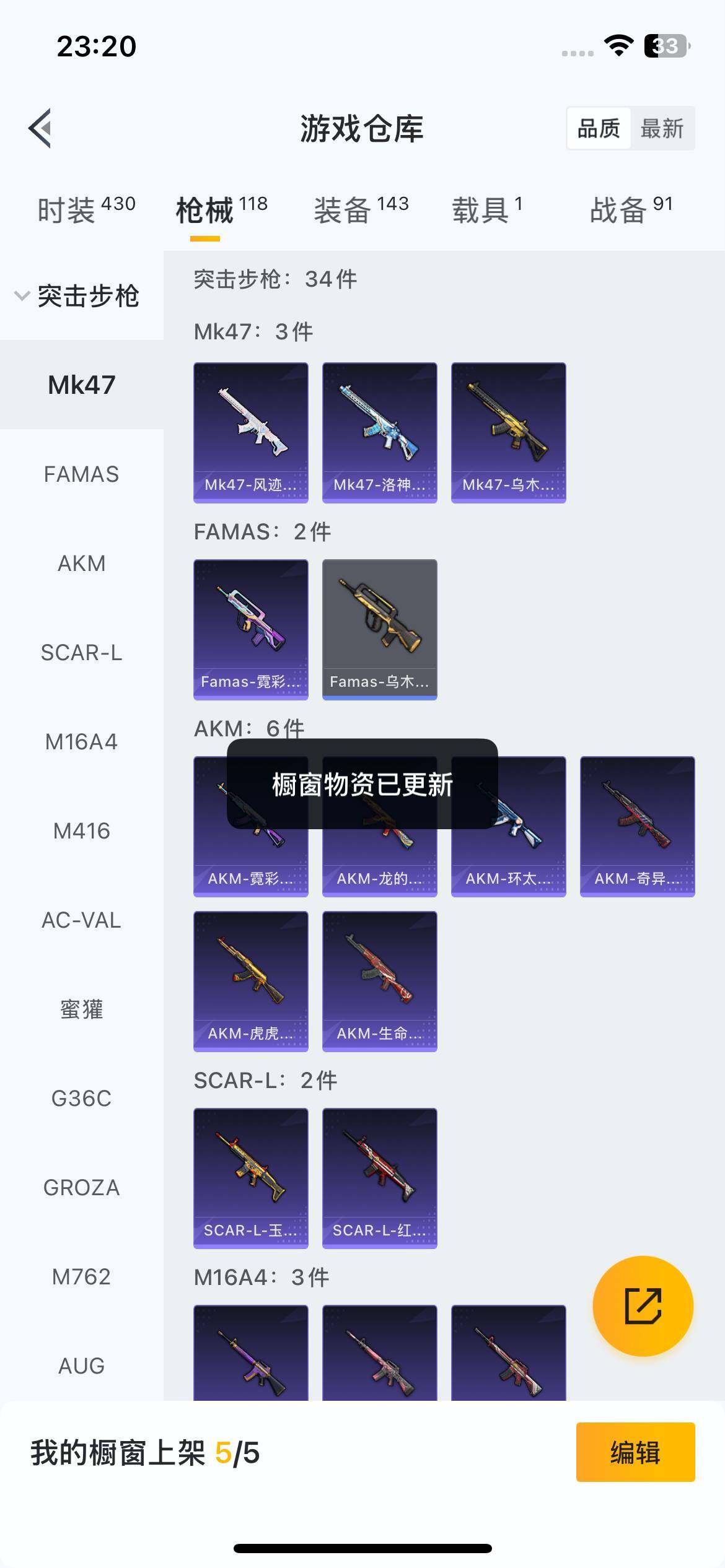Screen dimensions: 725x1568
Task: Open the Mk47-风迹 skin tile
Action: tap(250, 432)
